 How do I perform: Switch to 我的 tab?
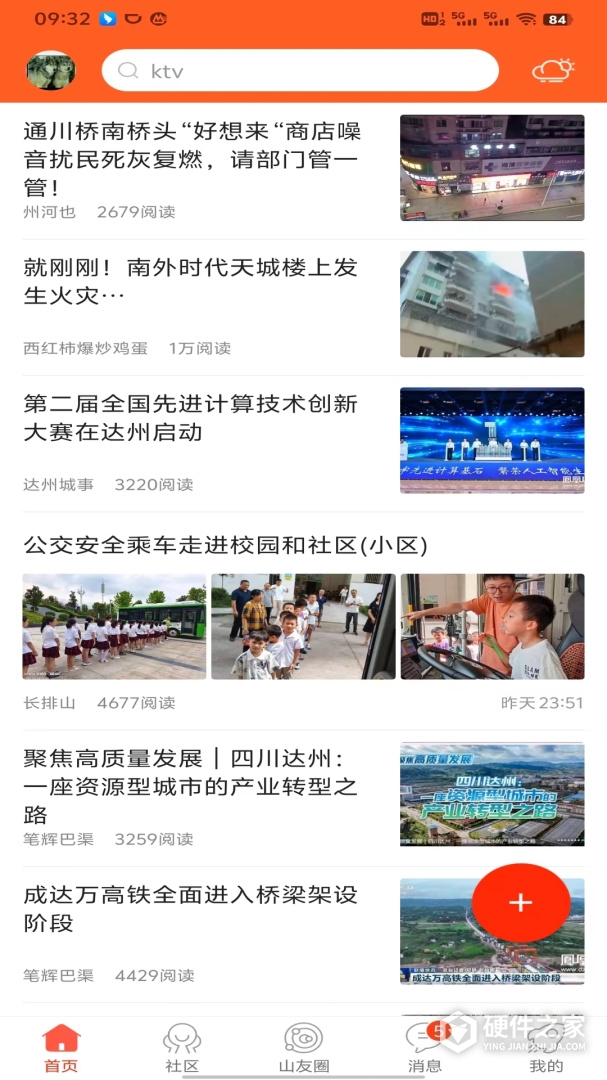546,1048
